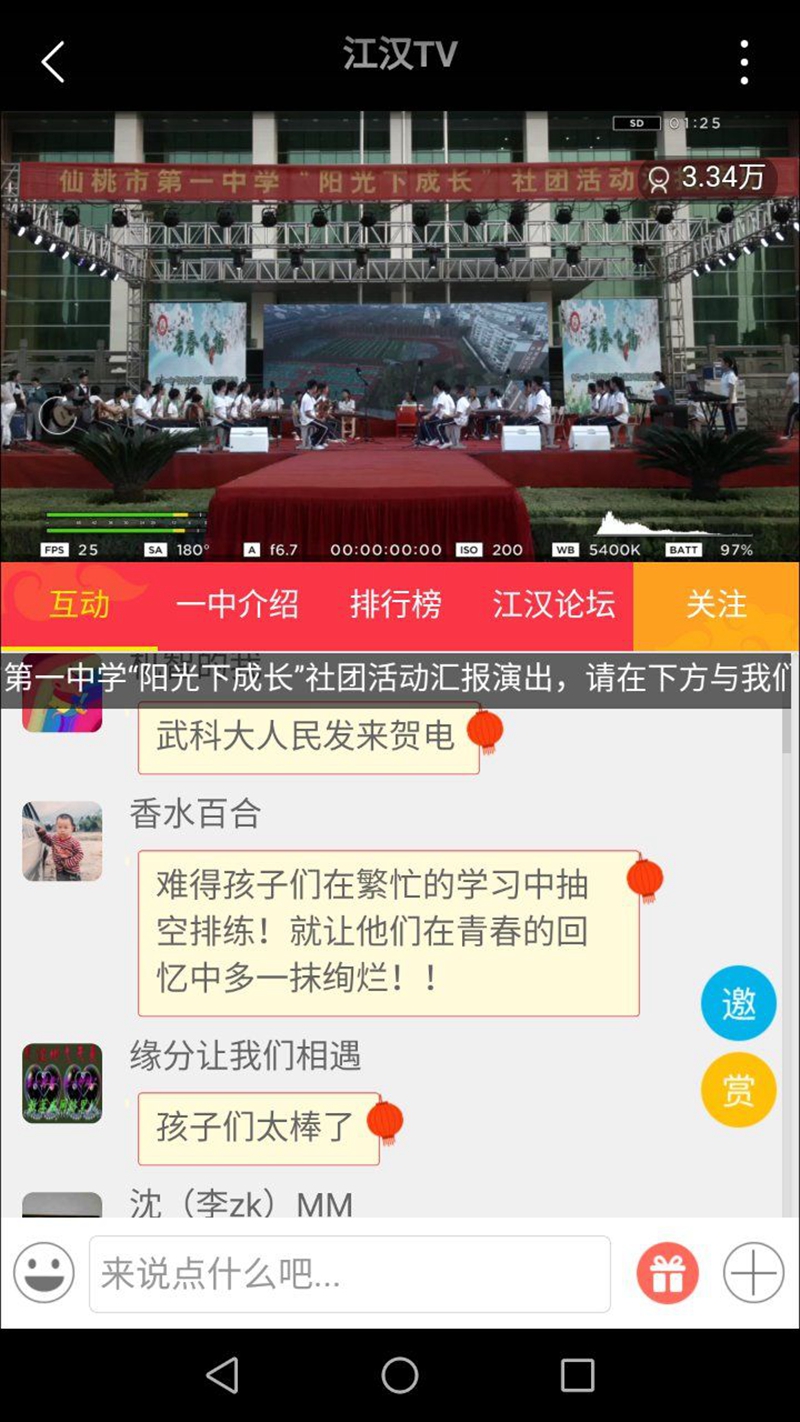800x1422 pixels.
Task: Select the 互动 tab
Action: [79, 604]
